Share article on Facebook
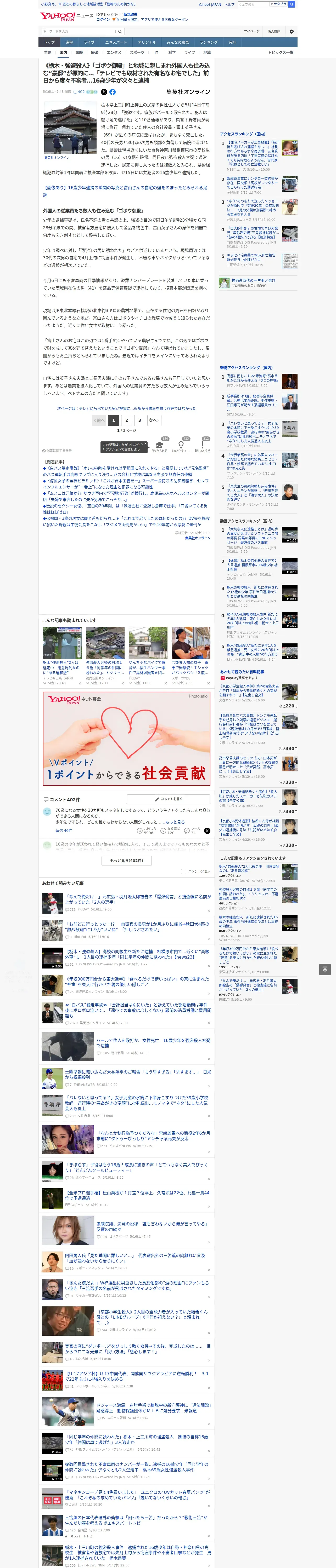The width and height of the screenshot is (336, 1568). [x=112, y=92]
